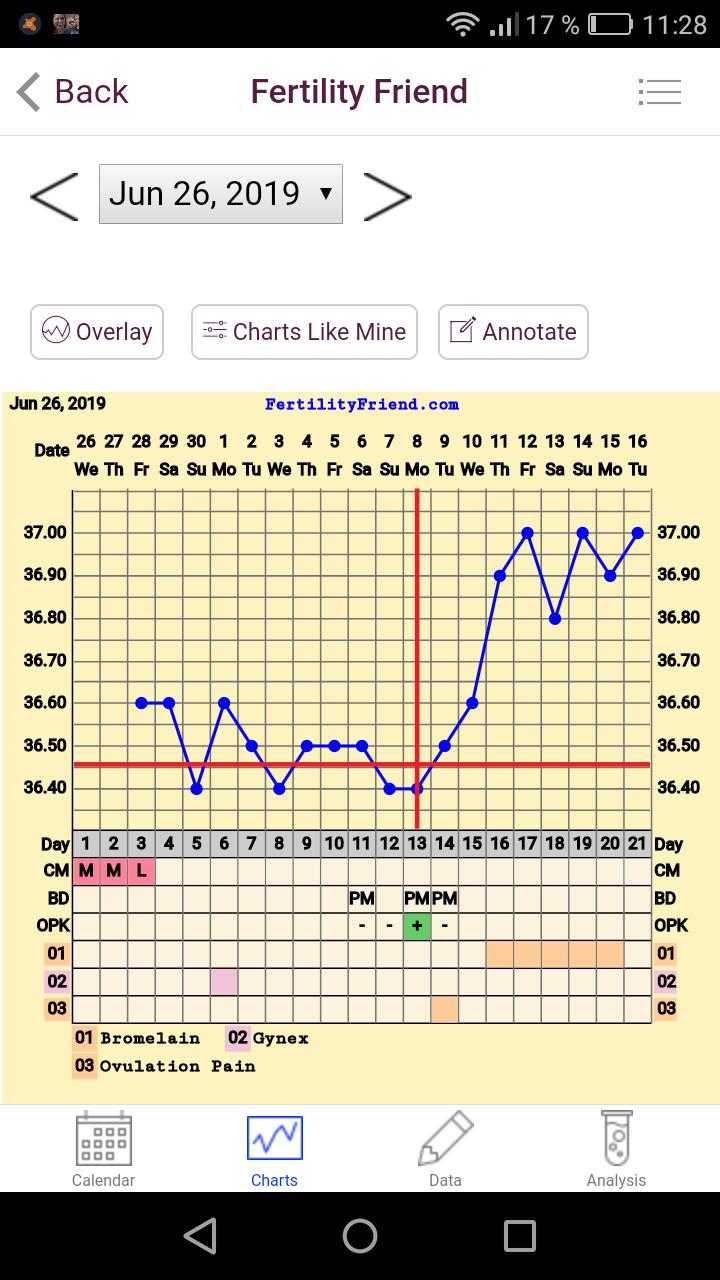720x1280 pixels.
Task: Open the Jun 26, 2019 date dropdown
Action: pyautogui.click(x=221, y=194)
